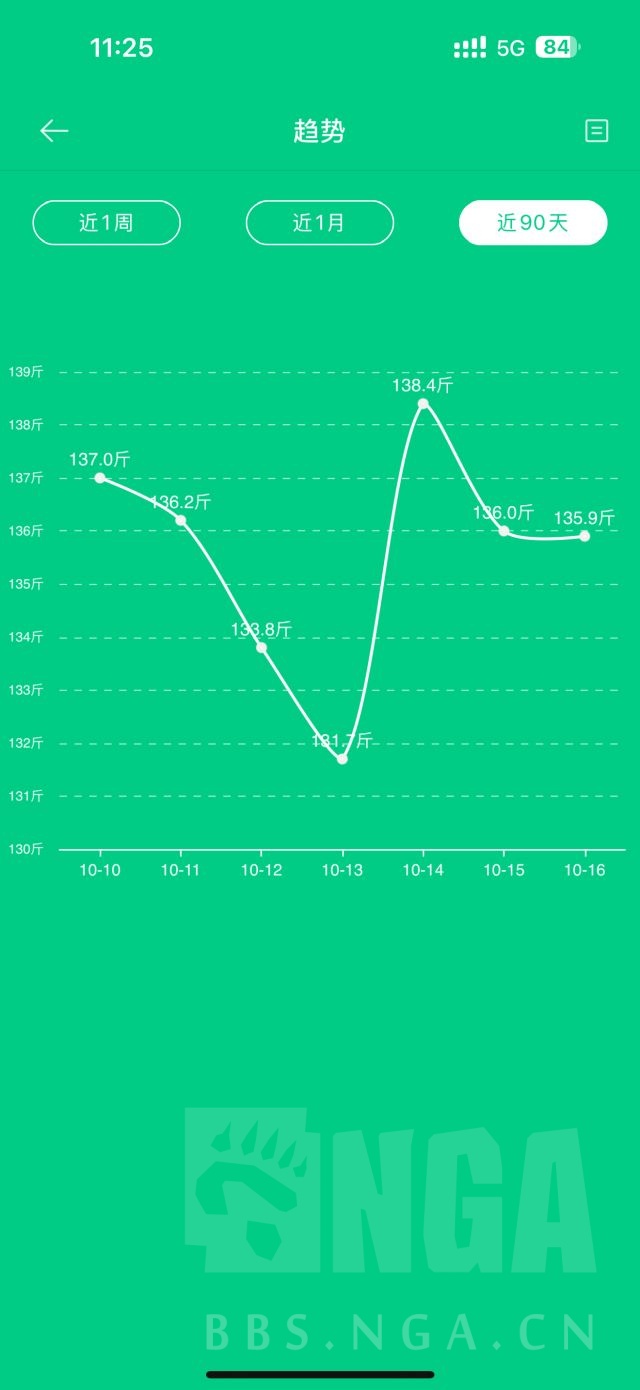Screen dimensions: 640x1390
Task: Select the 近1月 range
Action: 320,222
